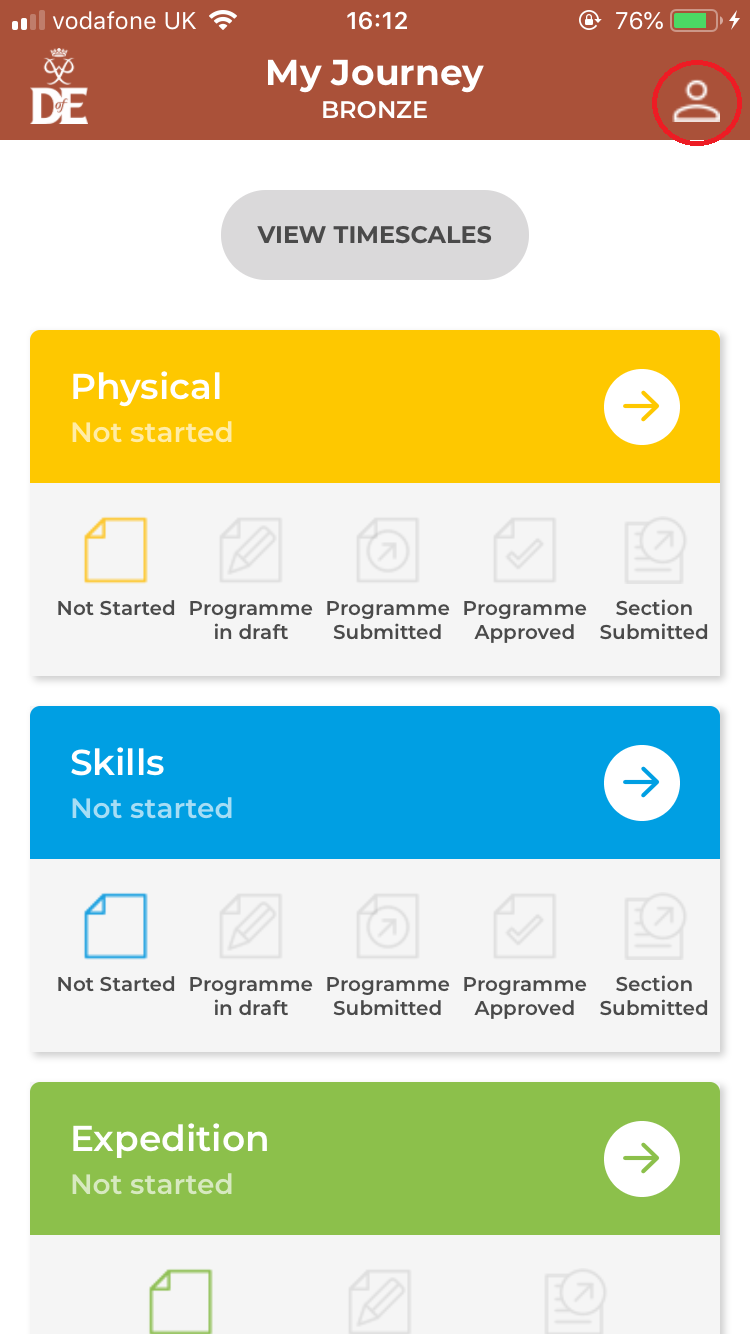Select the Physical section's Not Started icon
The width and height of the screenshot is (750, 1334).
pos(116,549)
